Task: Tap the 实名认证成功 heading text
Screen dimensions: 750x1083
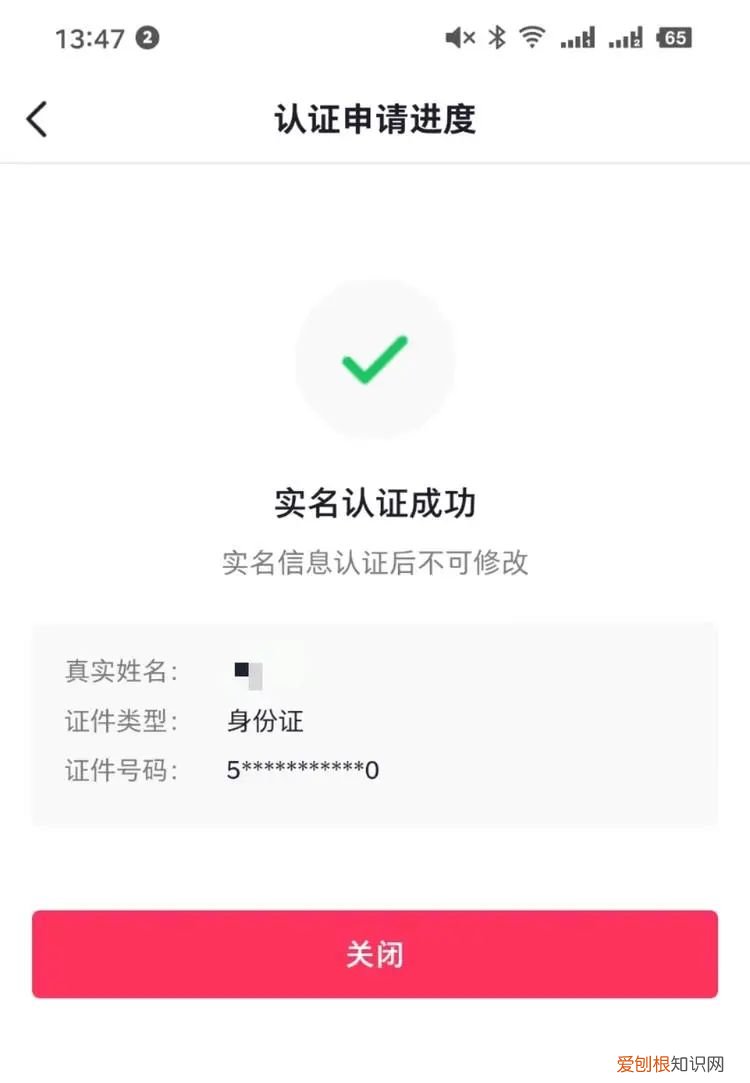Action: point(375,504)
